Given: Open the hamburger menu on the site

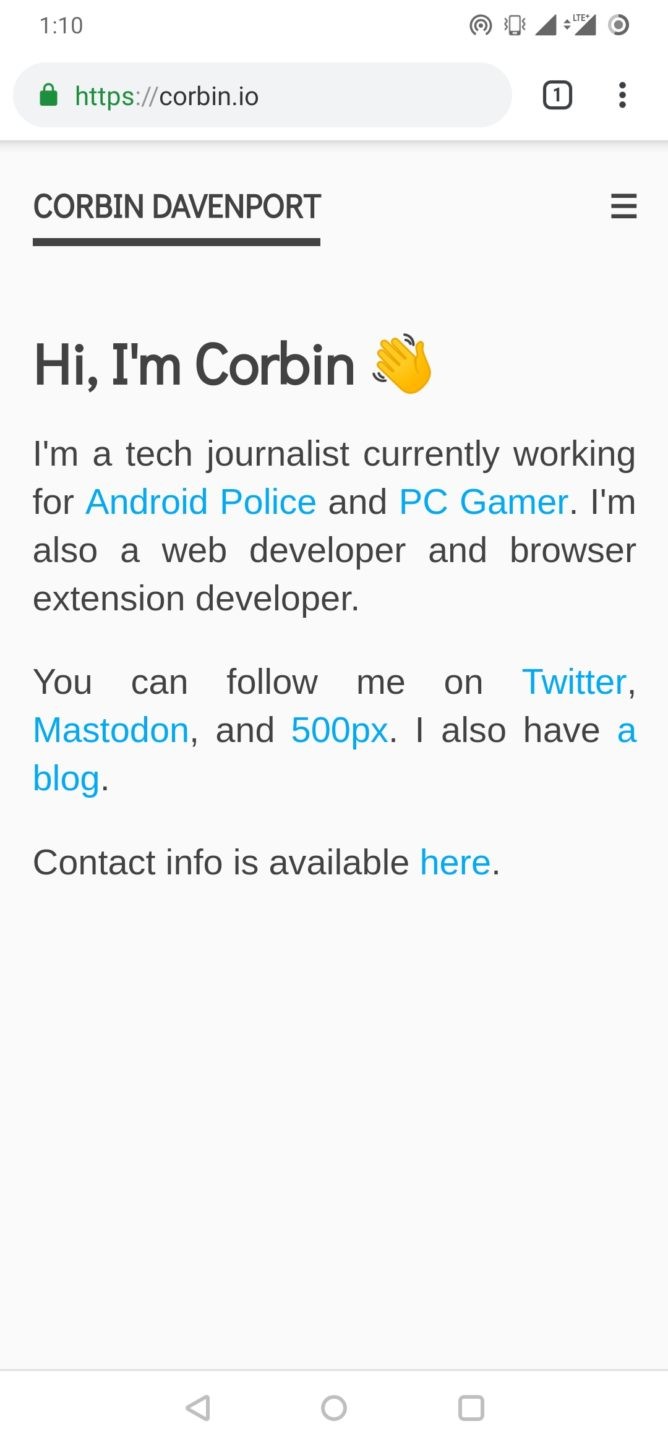Looking at the screenshot, I should point(623,207).
